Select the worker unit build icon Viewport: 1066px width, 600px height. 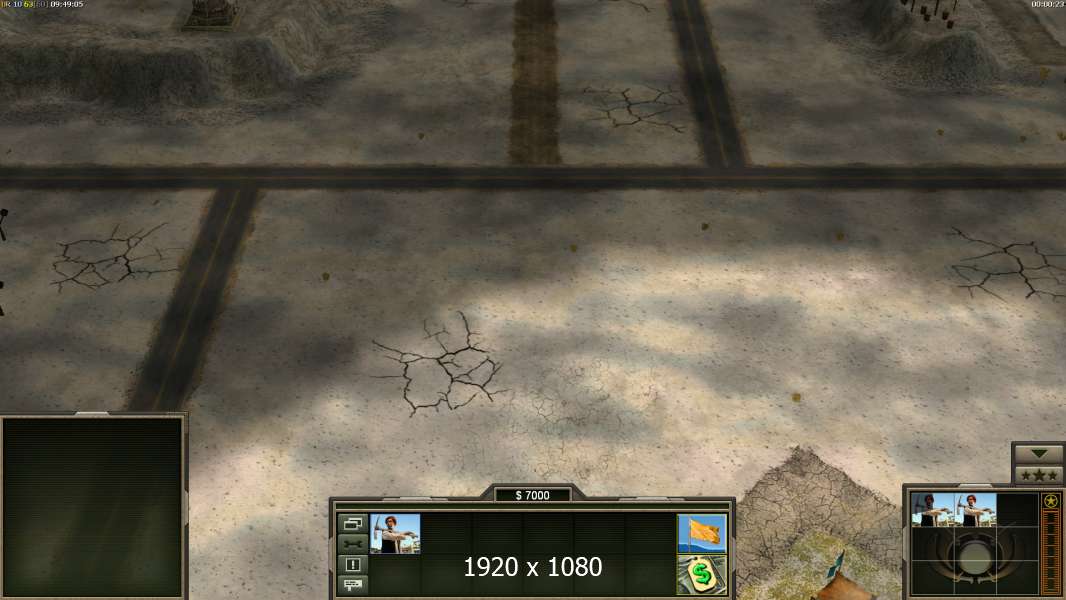point(395,534)
